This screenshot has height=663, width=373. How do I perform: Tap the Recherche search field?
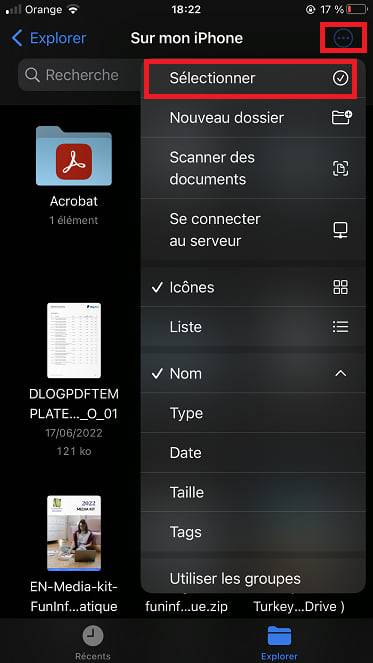pyautogui.click(x=80, y=75)
